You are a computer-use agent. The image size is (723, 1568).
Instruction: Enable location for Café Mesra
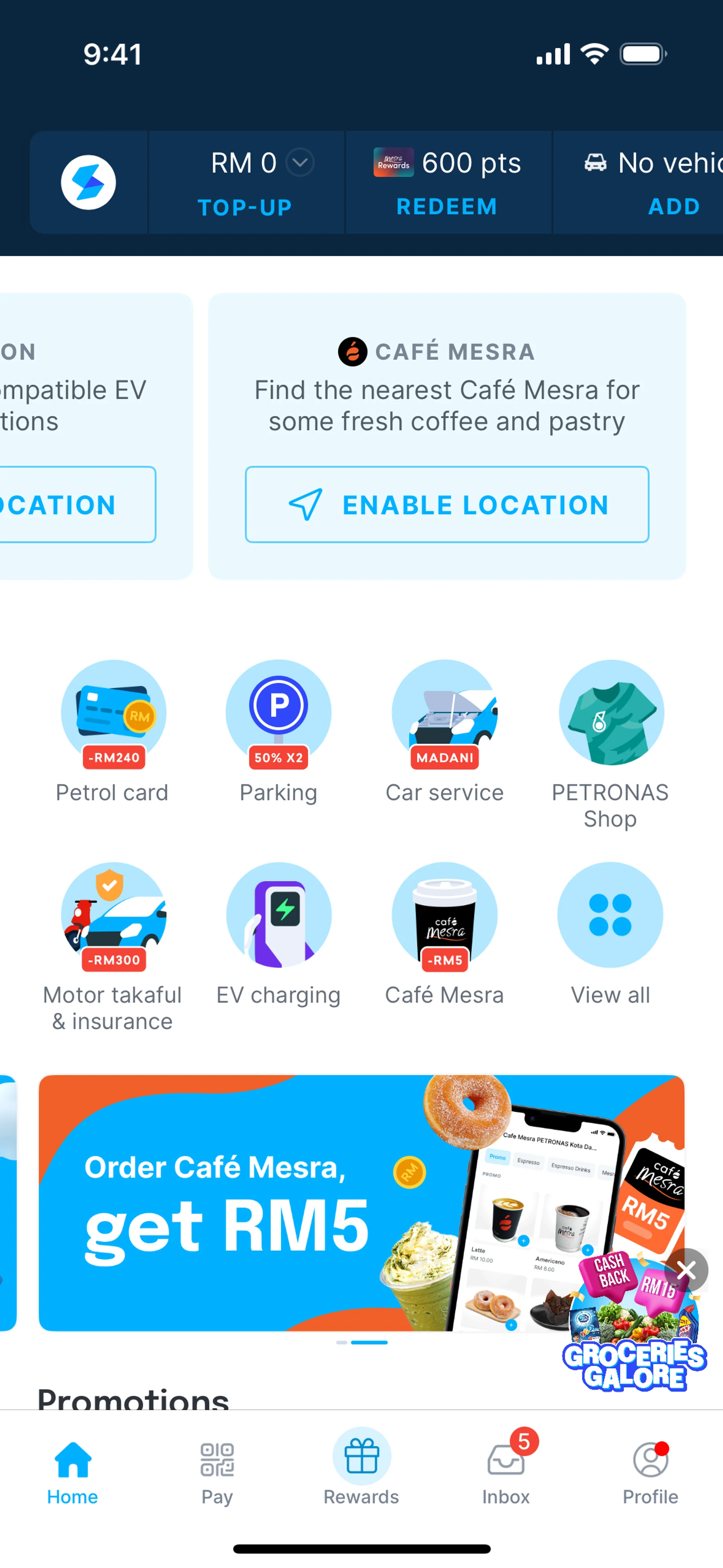click(x=447, y=504)
